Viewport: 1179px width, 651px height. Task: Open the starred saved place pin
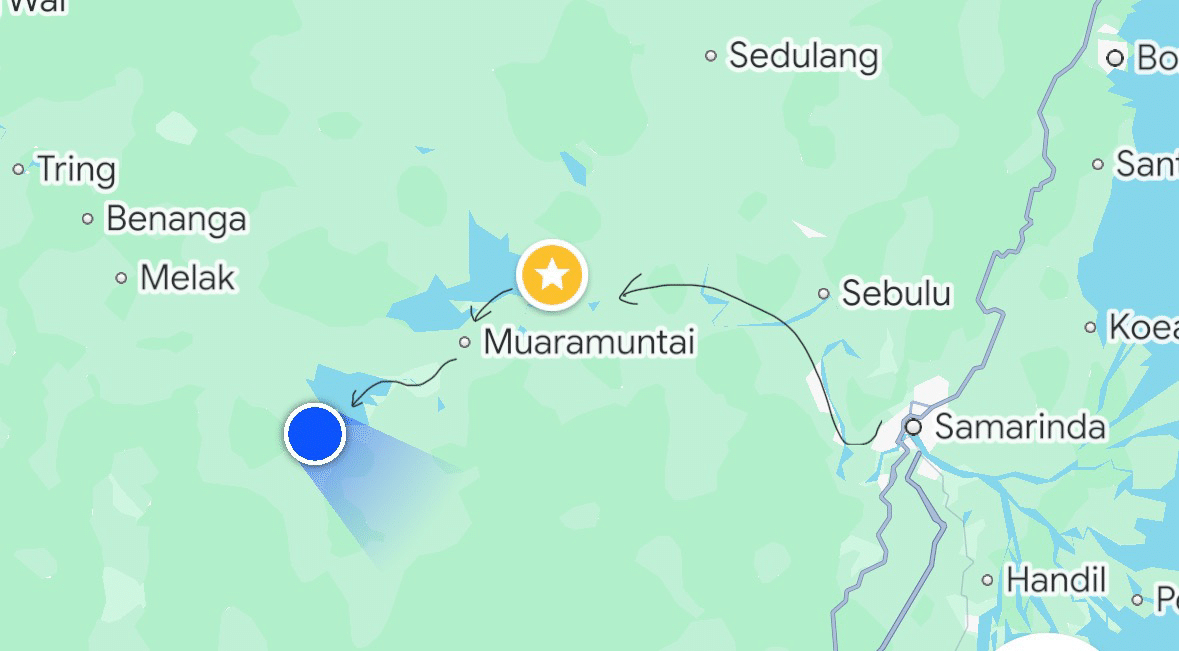pyautogui.click(x=552, y=274)
